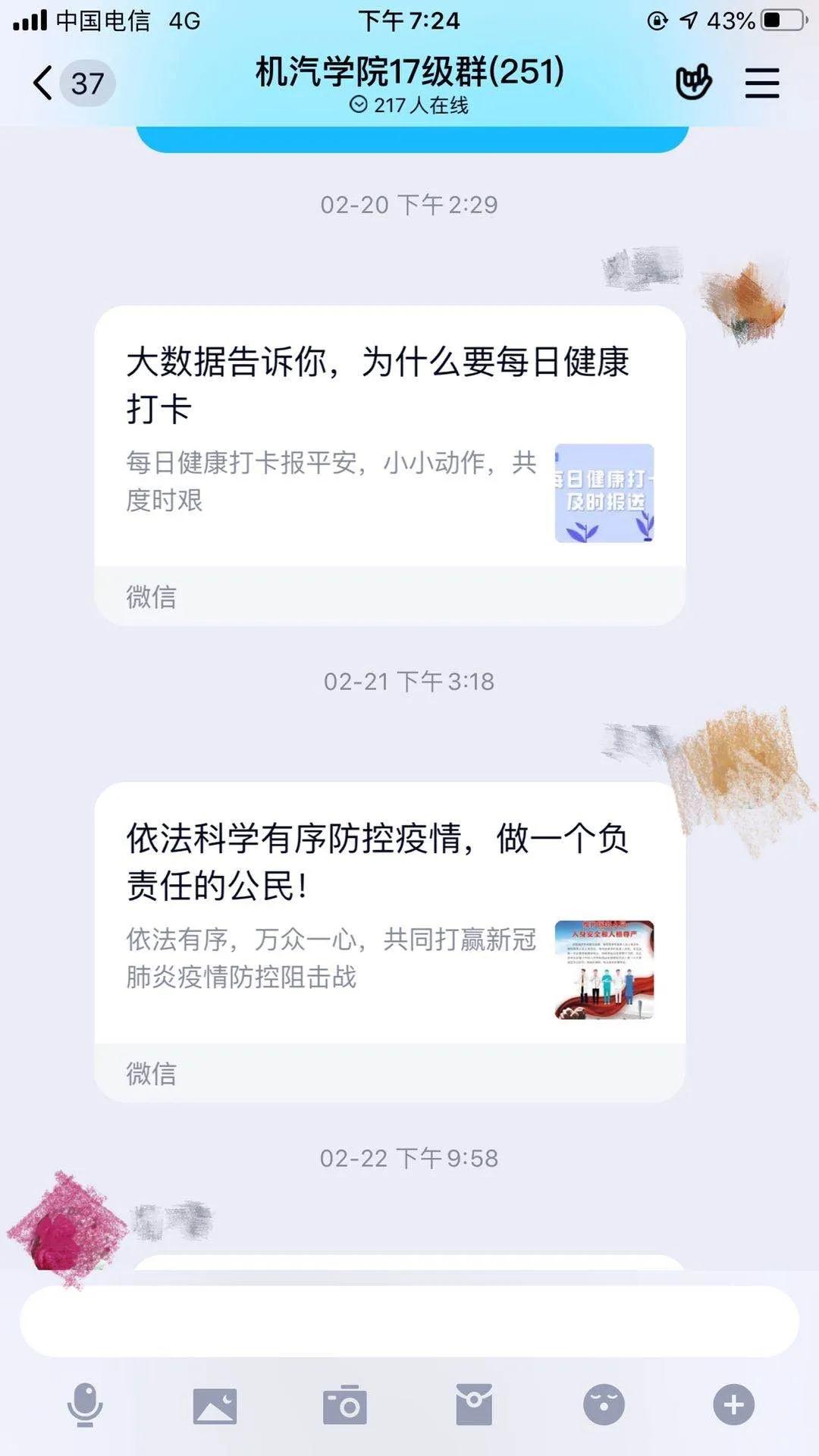The width and height of the screenshot is (819, 1456).
Task: View the avatar of the 02-22 sender
Action: coord(65,1225)
